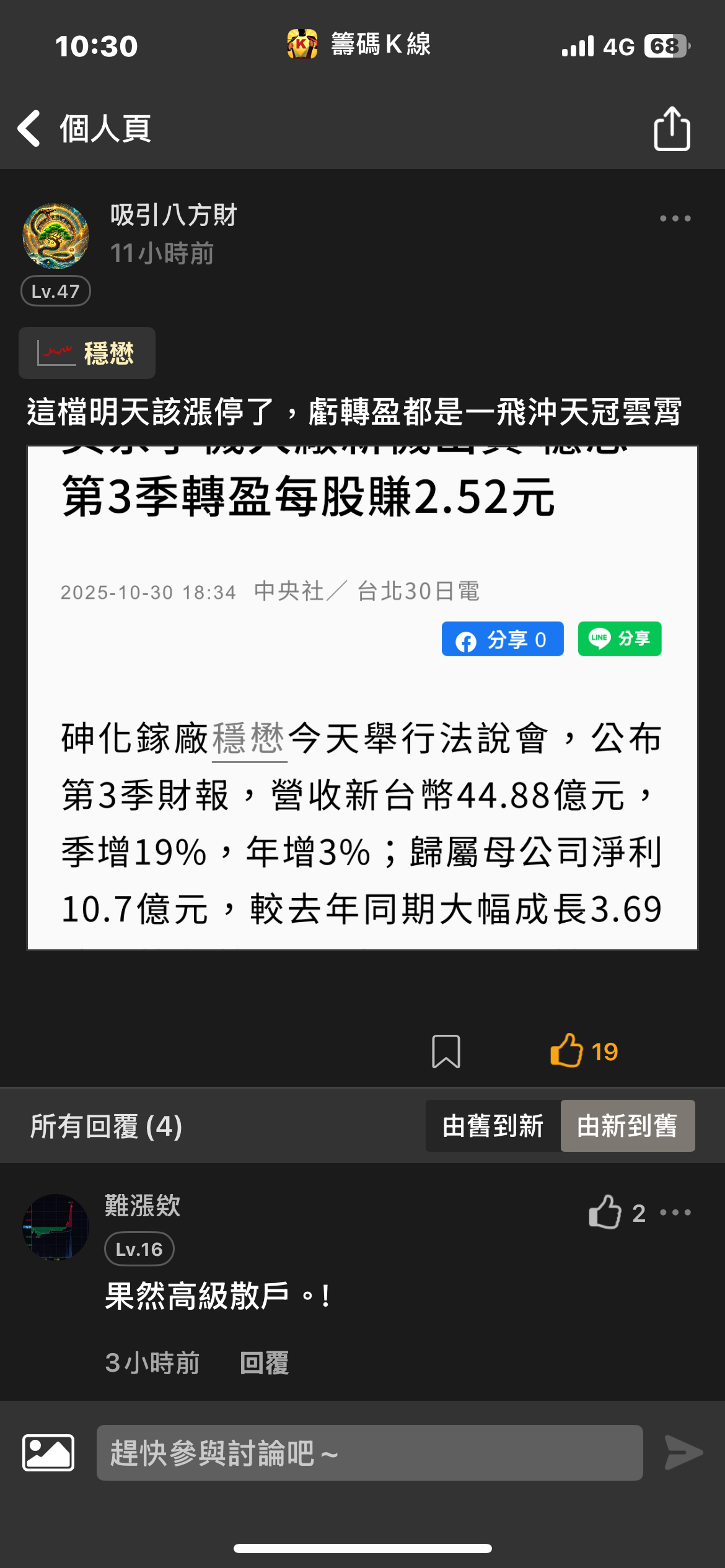
Task: Open the attached news article image
Action: pos(362,698)
